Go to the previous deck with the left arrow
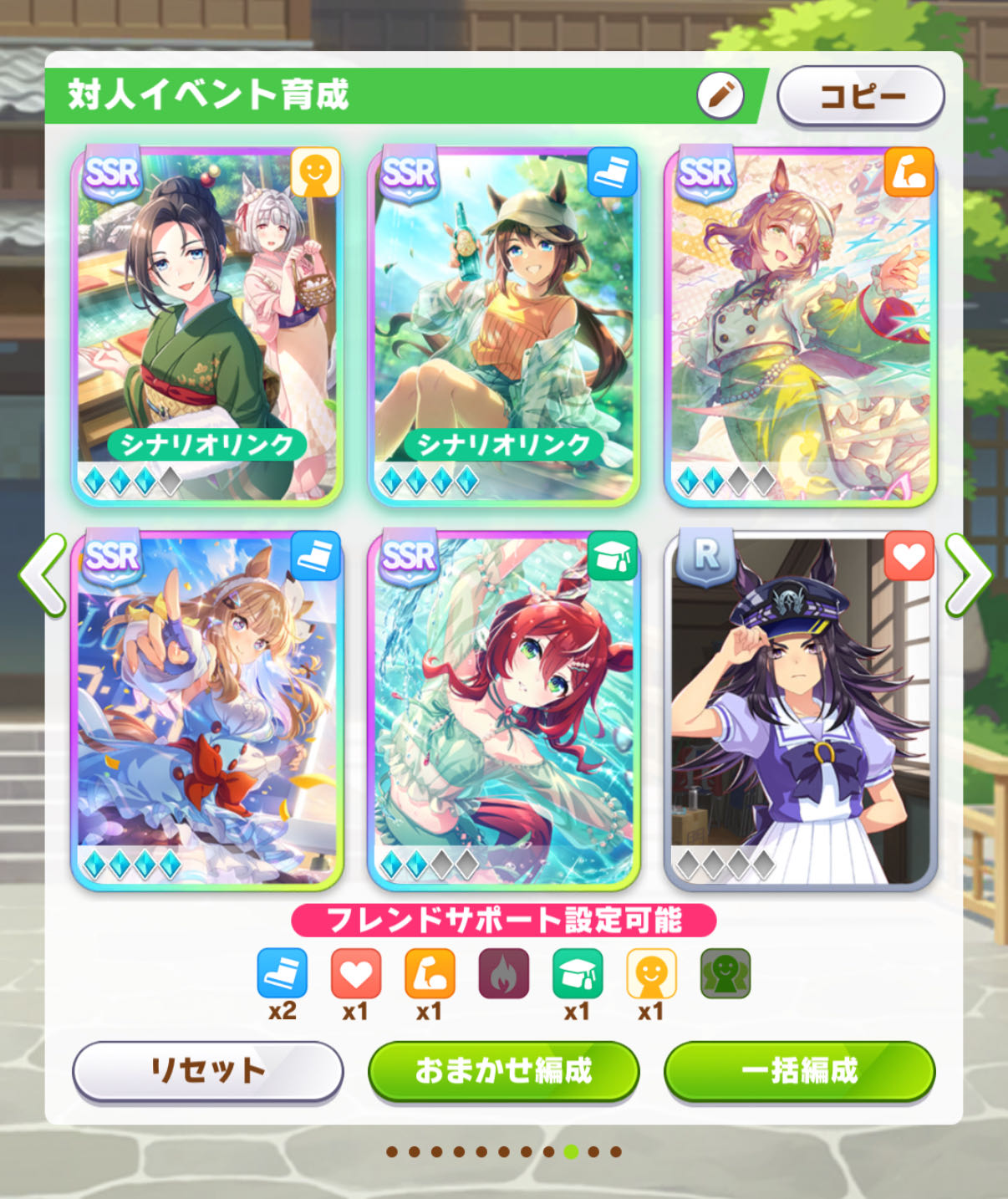 point(42,575)
